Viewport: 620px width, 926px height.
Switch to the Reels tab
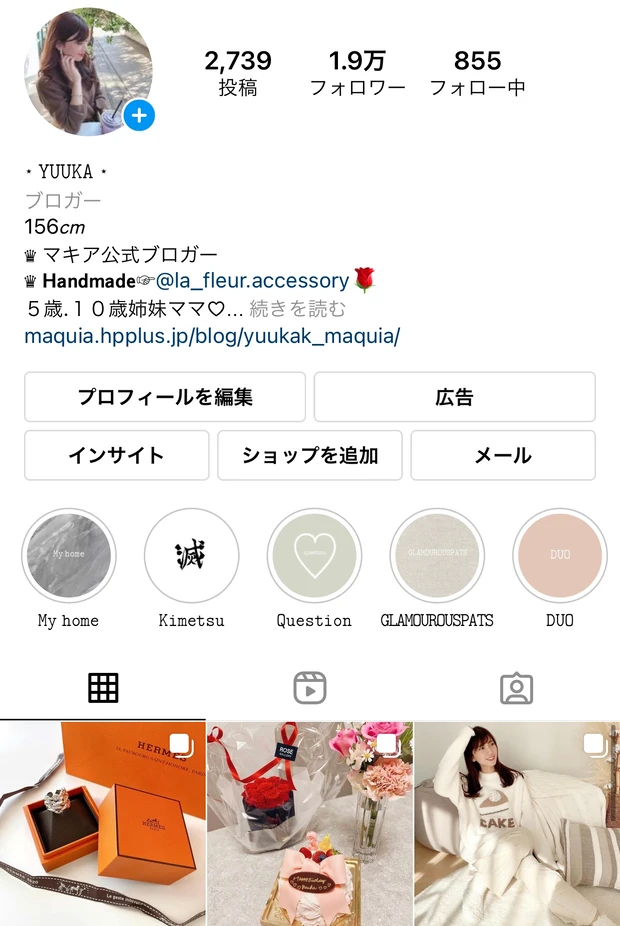[310, 688]
